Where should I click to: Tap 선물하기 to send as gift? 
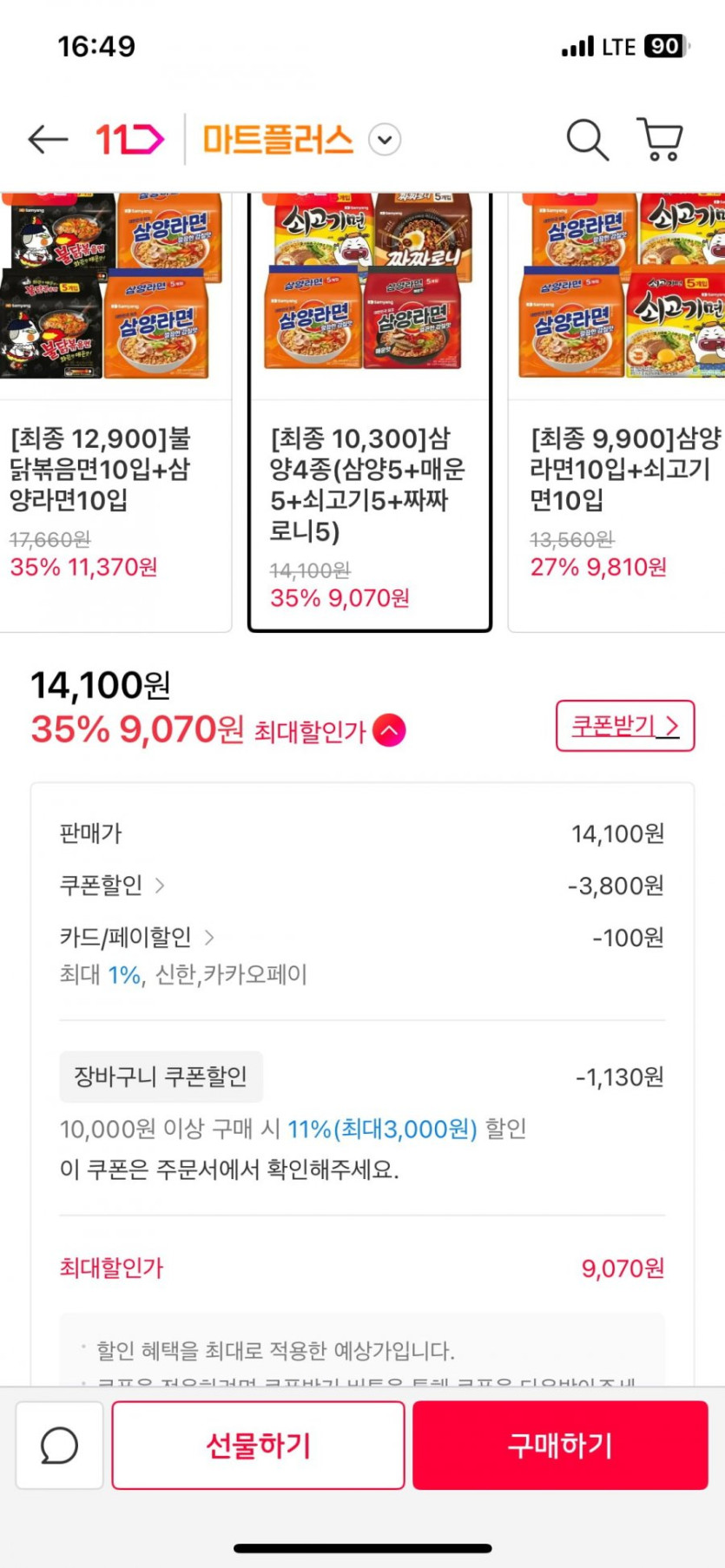tap(258, 1446)
